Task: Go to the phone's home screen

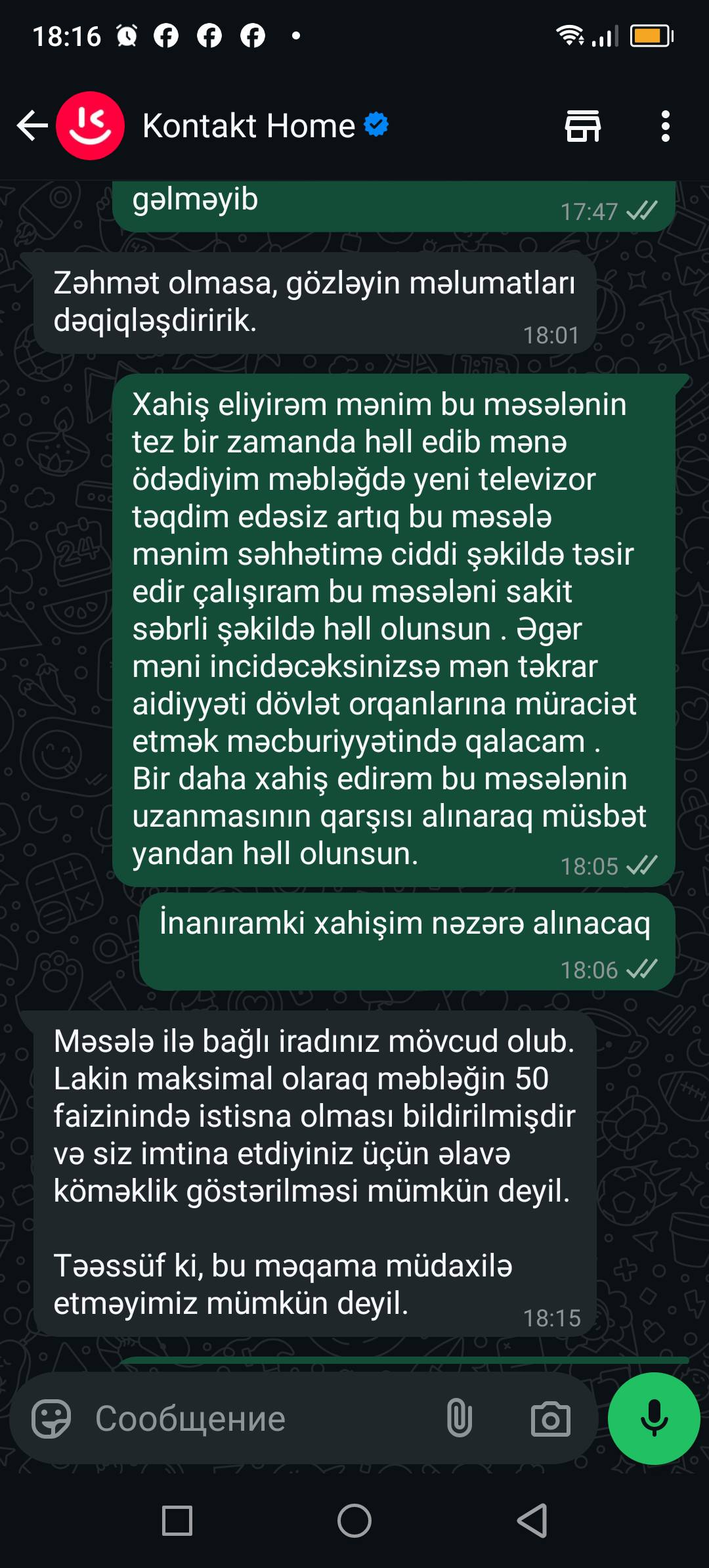Action: (x=354, y=1521)
